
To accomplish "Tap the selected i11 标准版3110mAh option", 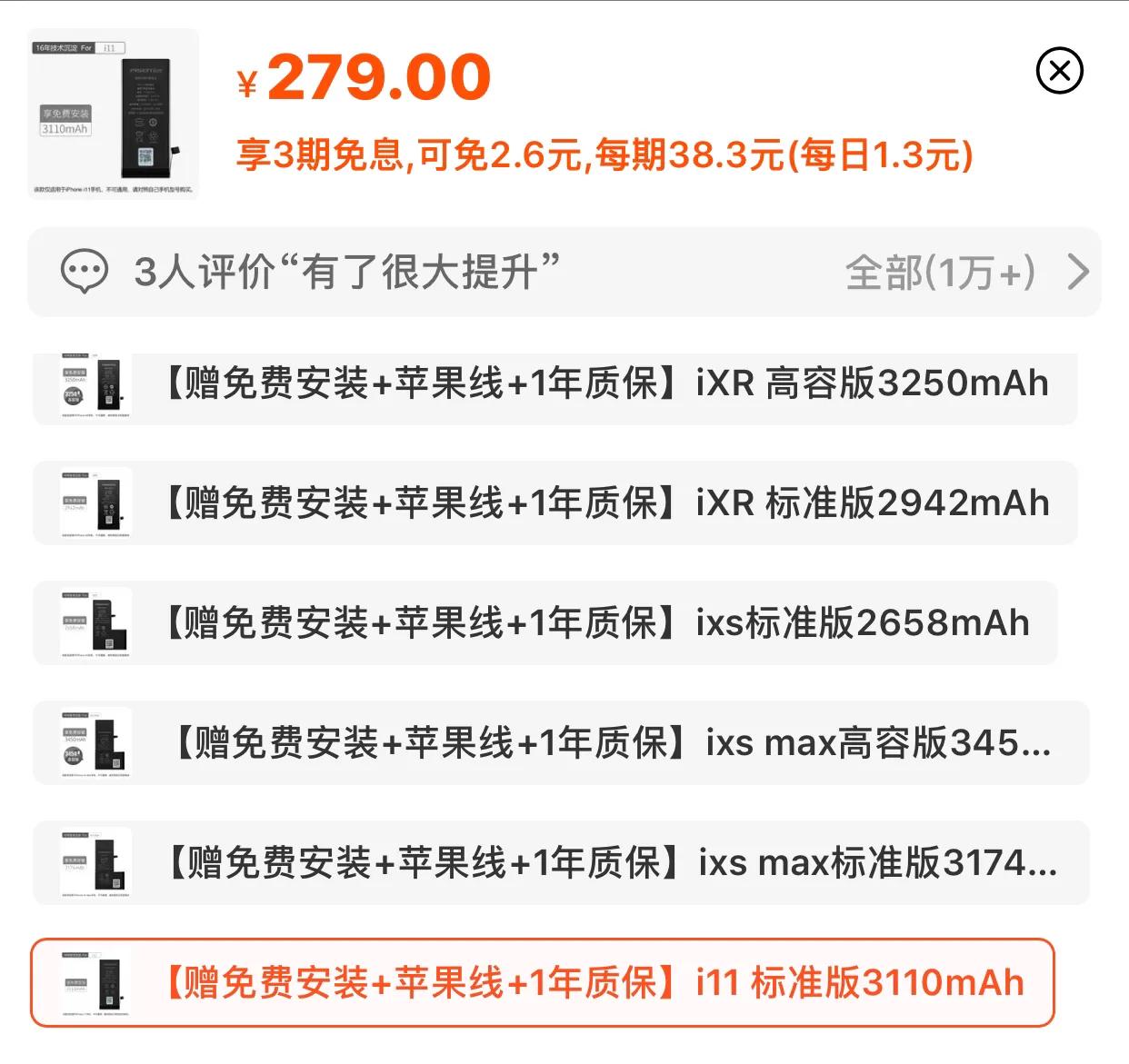I will pos(543,983).
